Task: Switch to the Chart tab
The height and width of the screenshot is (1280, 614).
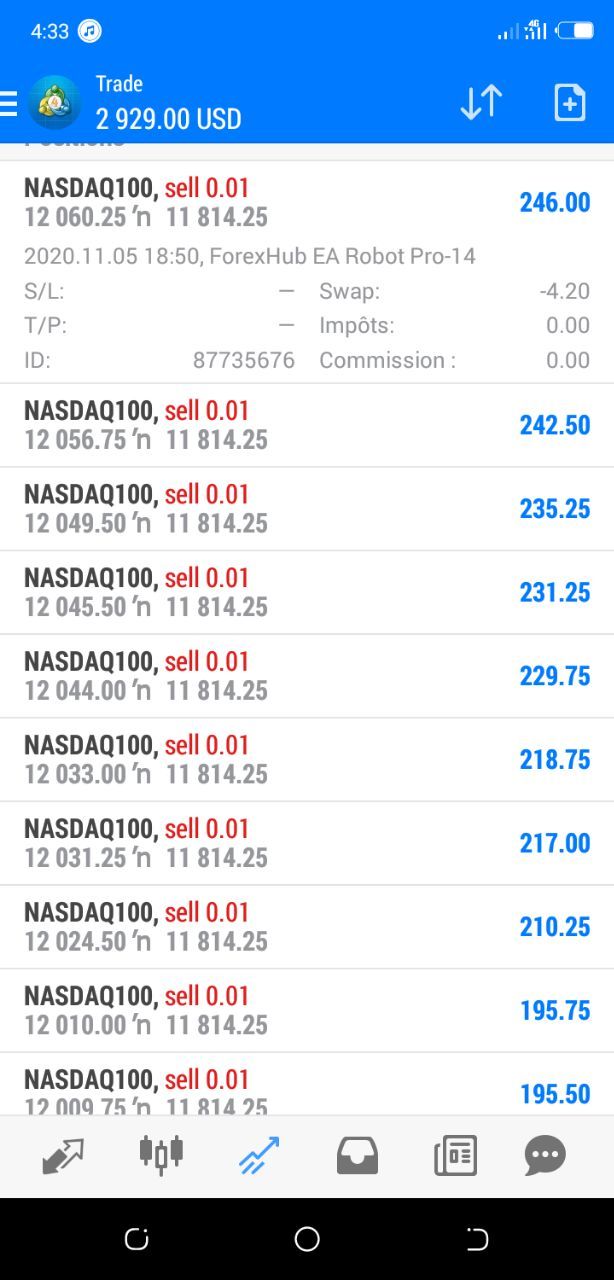Action: pyautogui.click(x=161, y=1155)
